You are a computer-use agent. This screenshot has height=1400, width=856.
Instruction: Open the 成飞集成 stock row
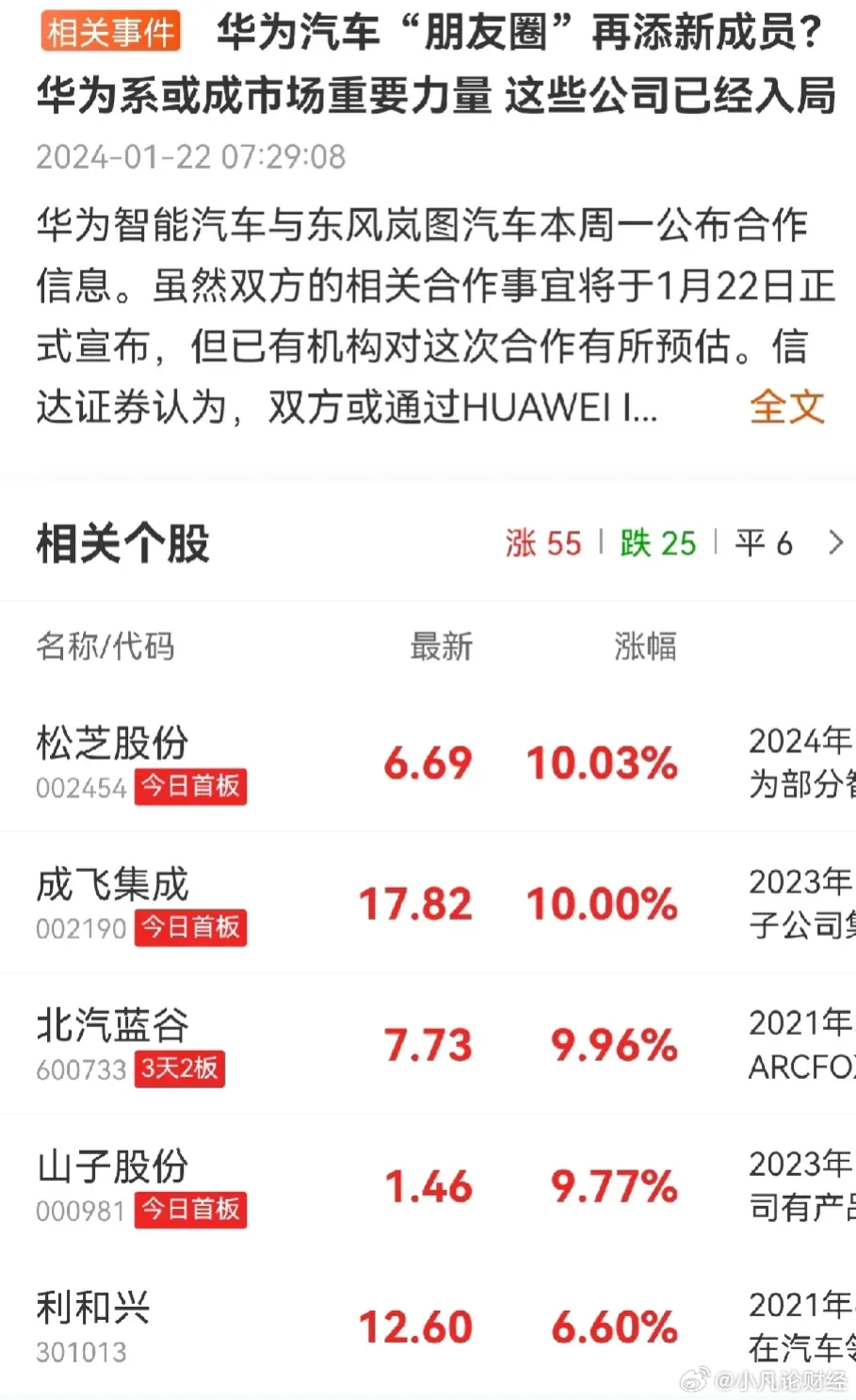(x=428, y=903)
